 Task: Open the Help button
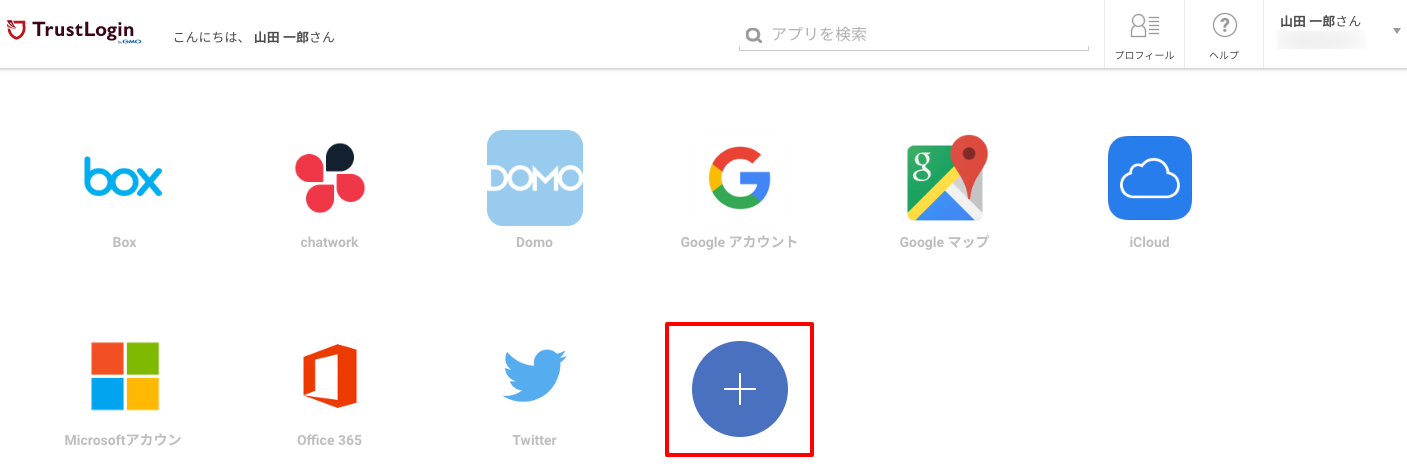click(x=1224, y=34)
